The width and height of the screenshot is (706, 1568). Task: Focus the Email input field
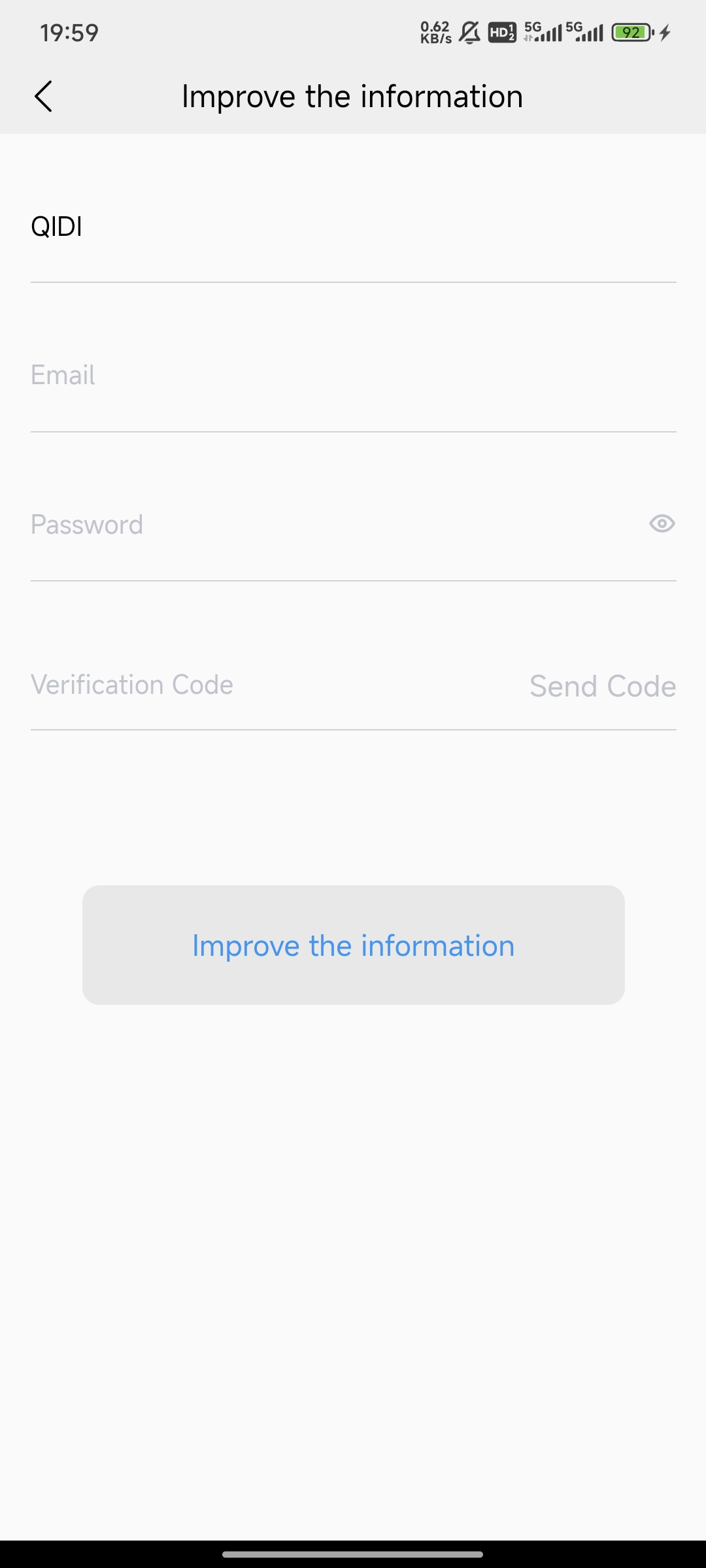[353, 376]
